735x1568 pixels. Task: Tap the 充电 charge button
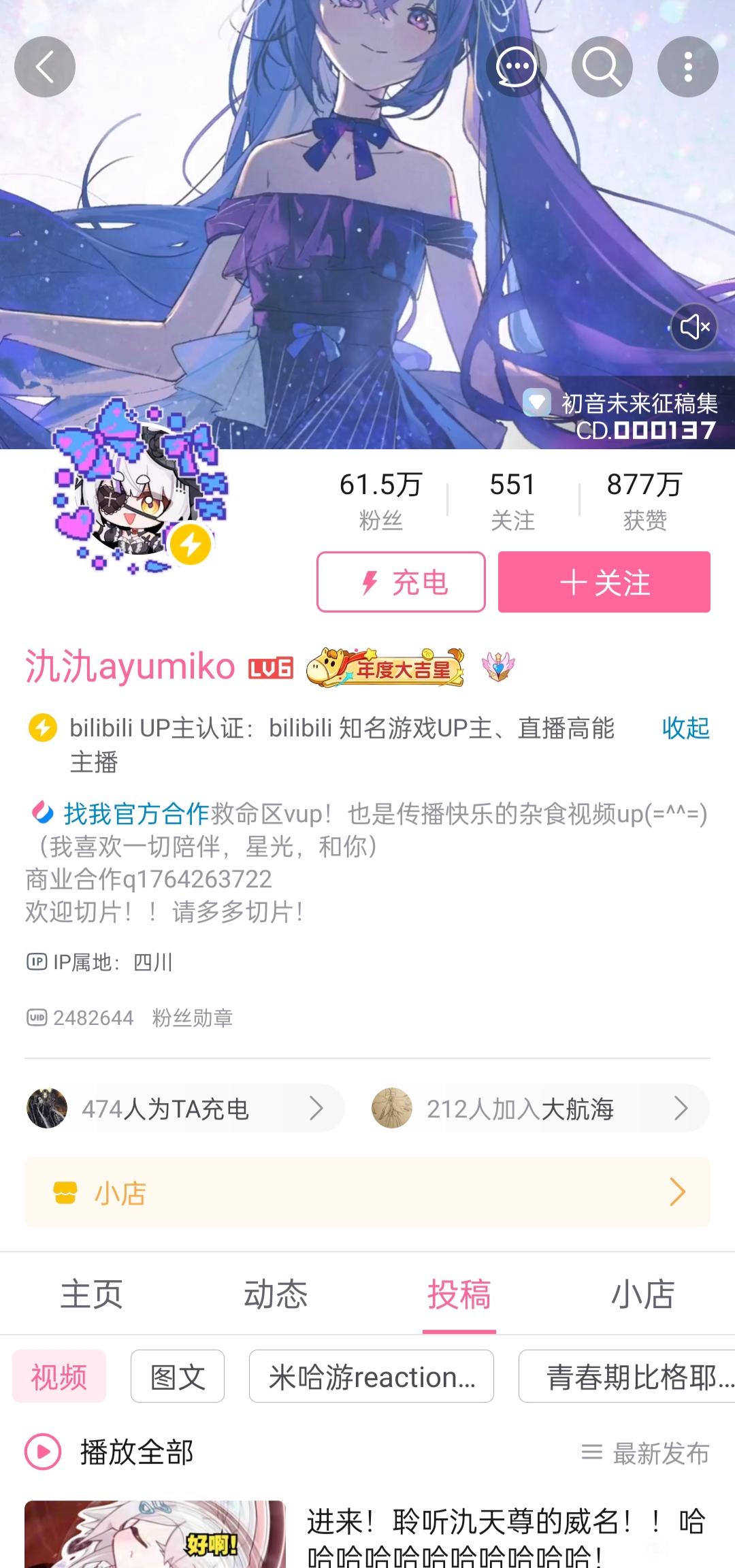tap(401, 583)
